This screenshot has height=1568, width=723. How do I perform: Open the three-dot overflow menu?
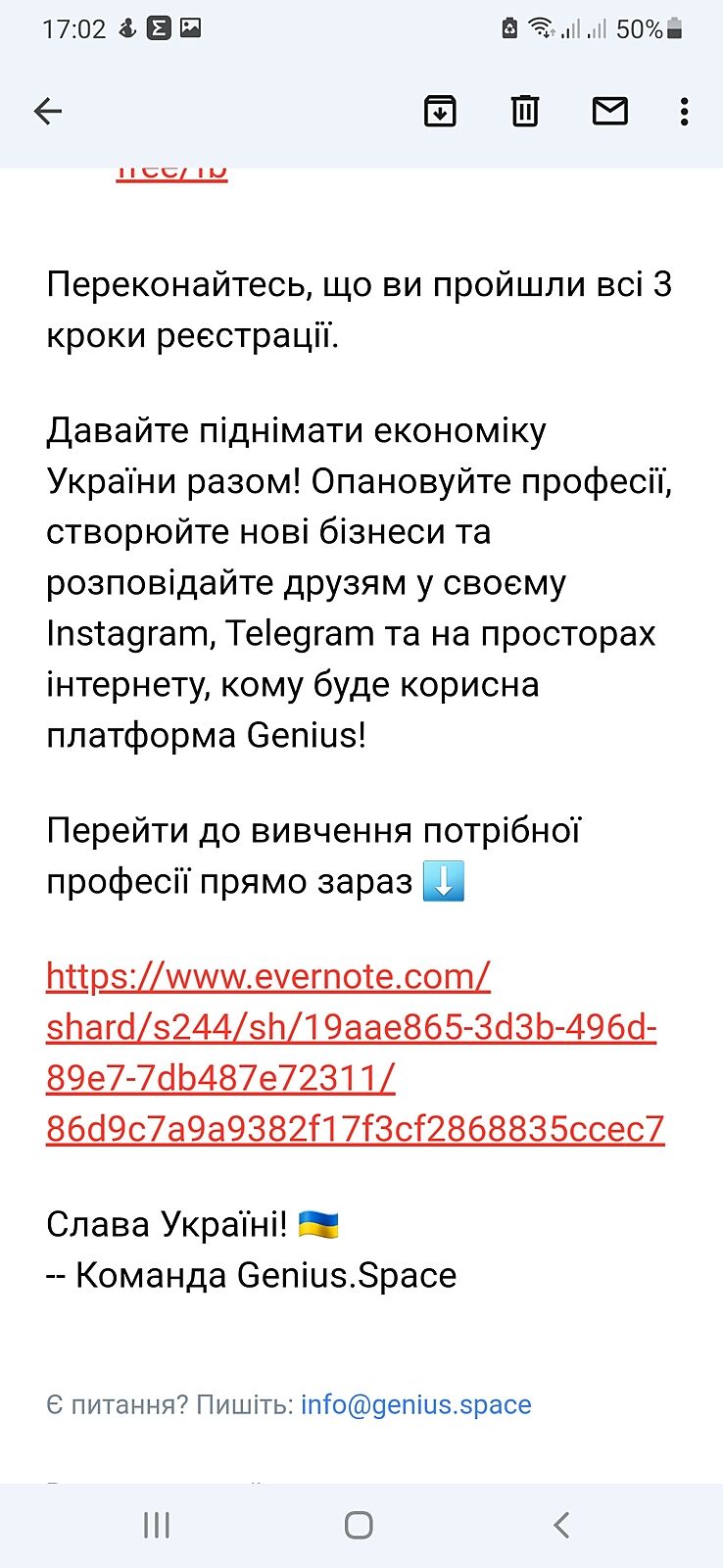pos(684,112)
